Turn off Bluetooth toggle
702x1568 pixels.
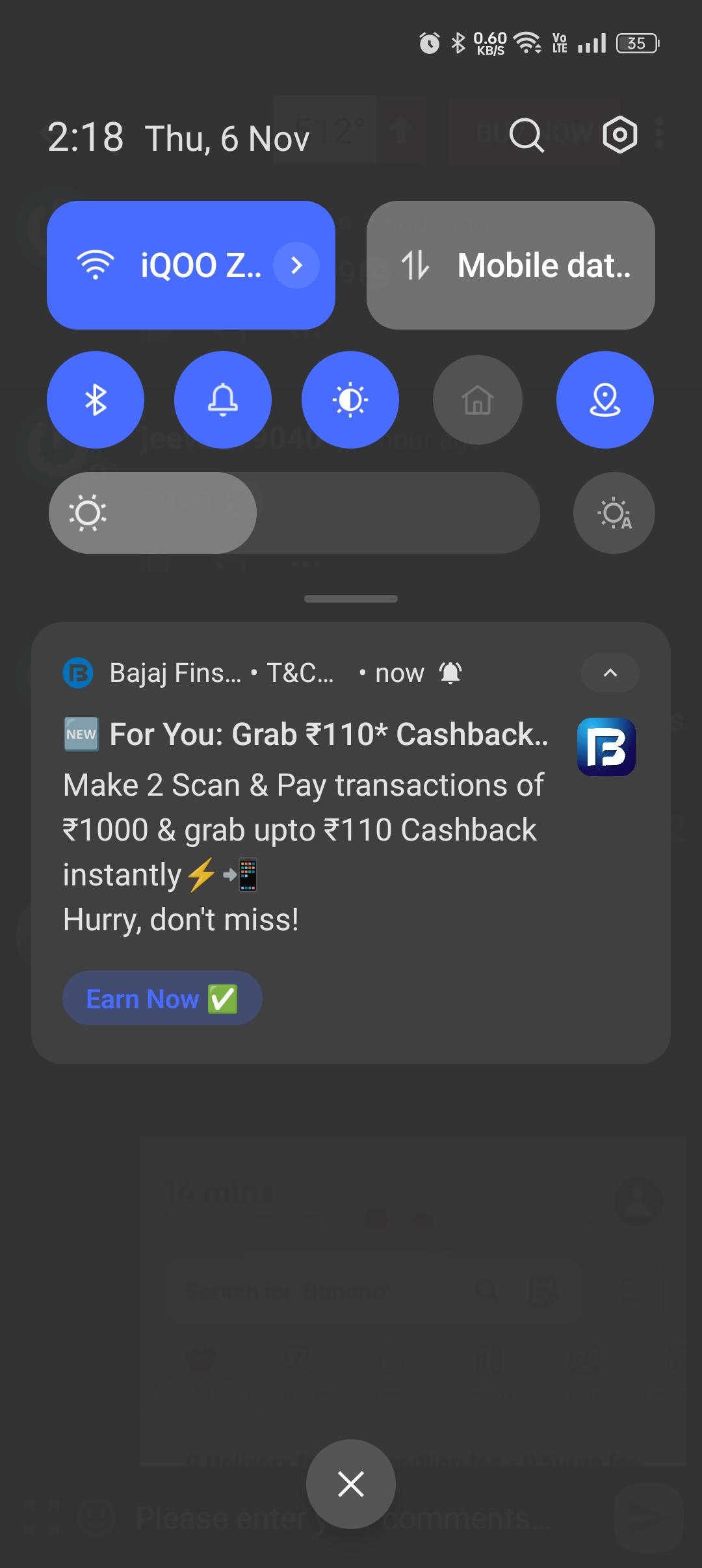point(96,400)
